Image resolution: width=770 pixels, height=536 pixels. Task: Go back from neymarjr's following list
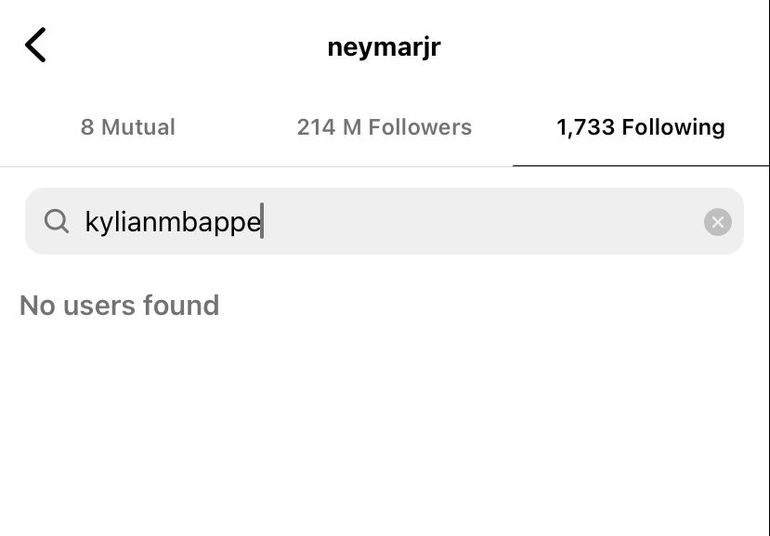[36, 45]
